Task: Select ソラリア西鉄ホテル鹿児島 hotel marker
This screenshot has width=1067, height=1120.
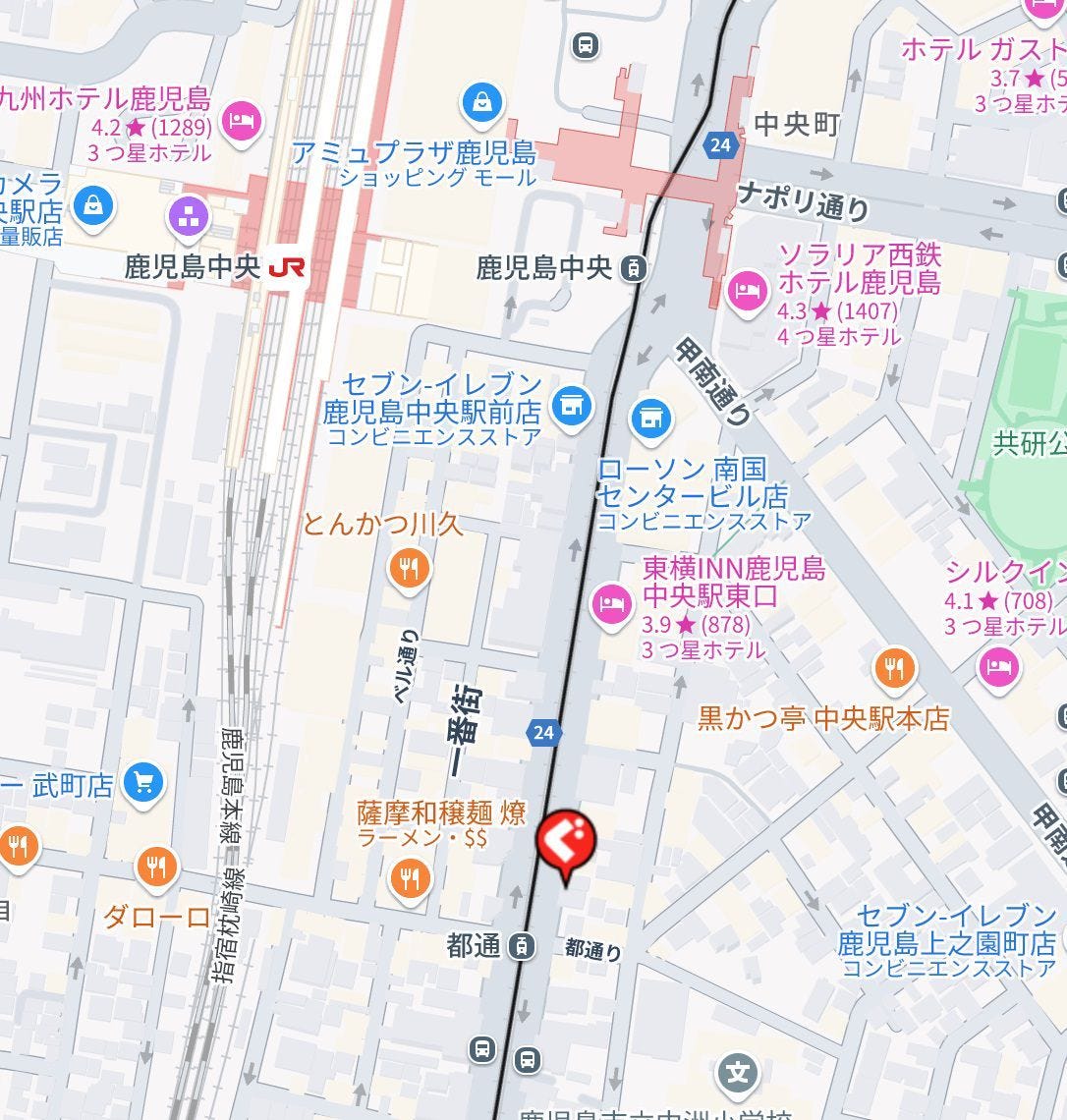Action: [x=748, y=290]
